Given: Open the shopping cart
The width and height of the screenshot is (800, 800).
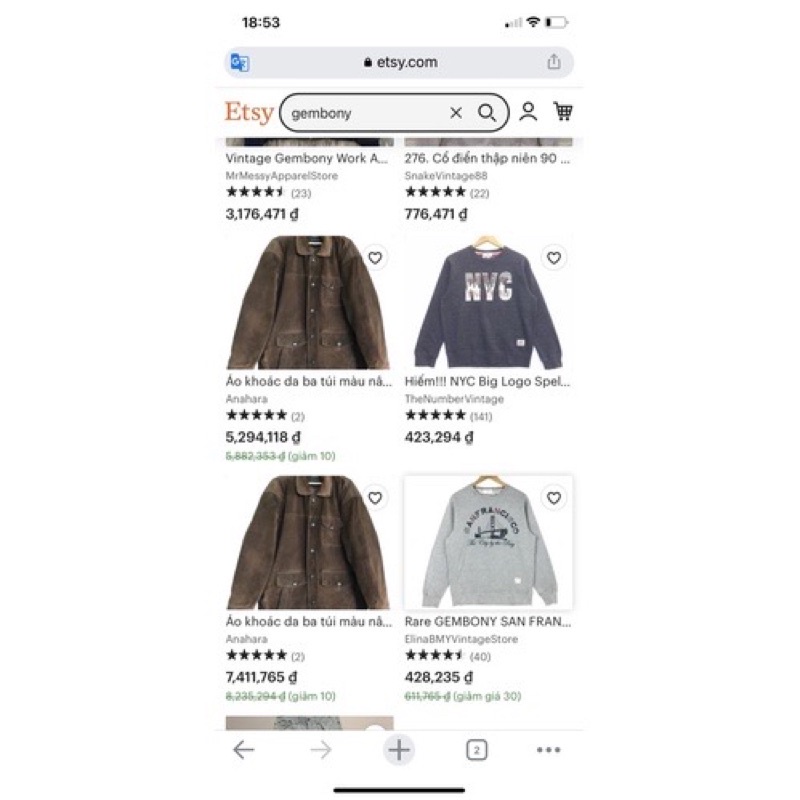Looking at the screenshot, I should (x=564, y=112).
